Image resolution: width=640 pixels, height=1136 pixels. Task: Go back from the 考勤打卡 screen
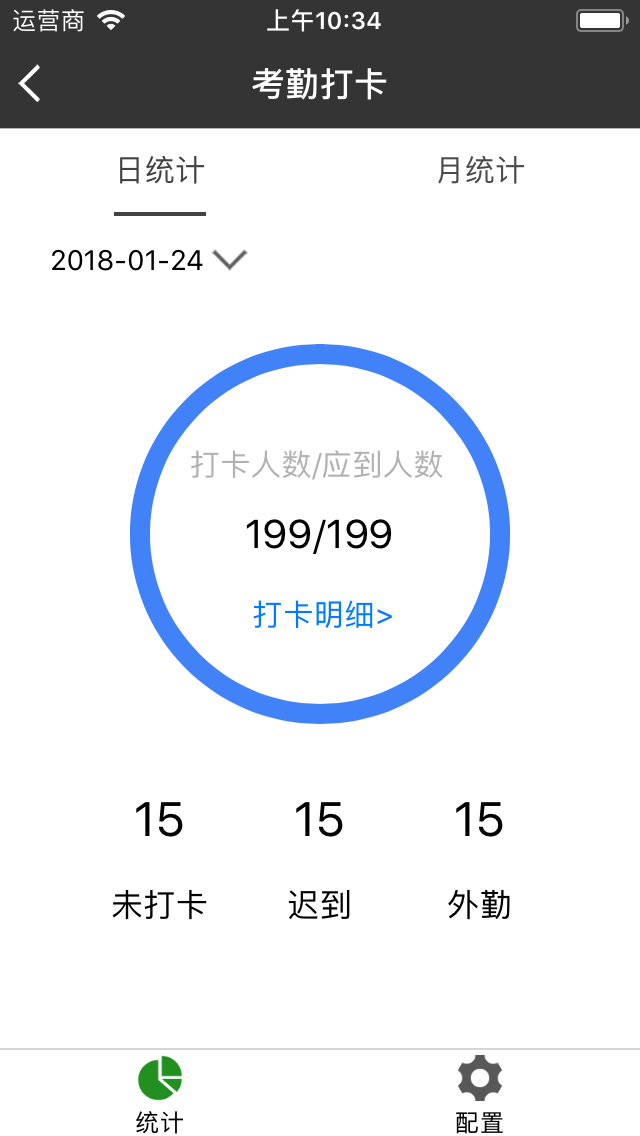[x=31, y=84]
